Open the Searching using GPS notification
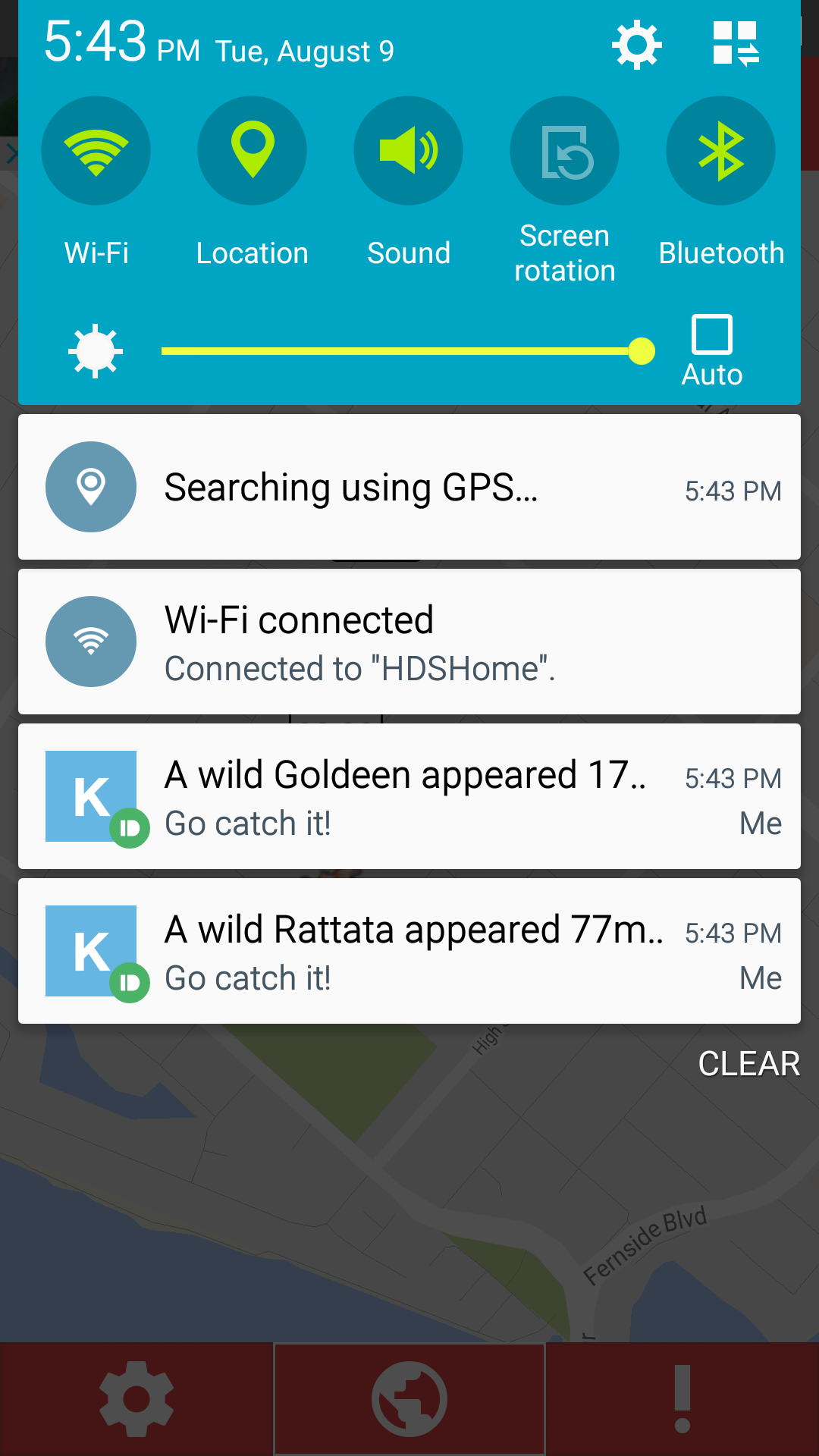 [409, 487]
